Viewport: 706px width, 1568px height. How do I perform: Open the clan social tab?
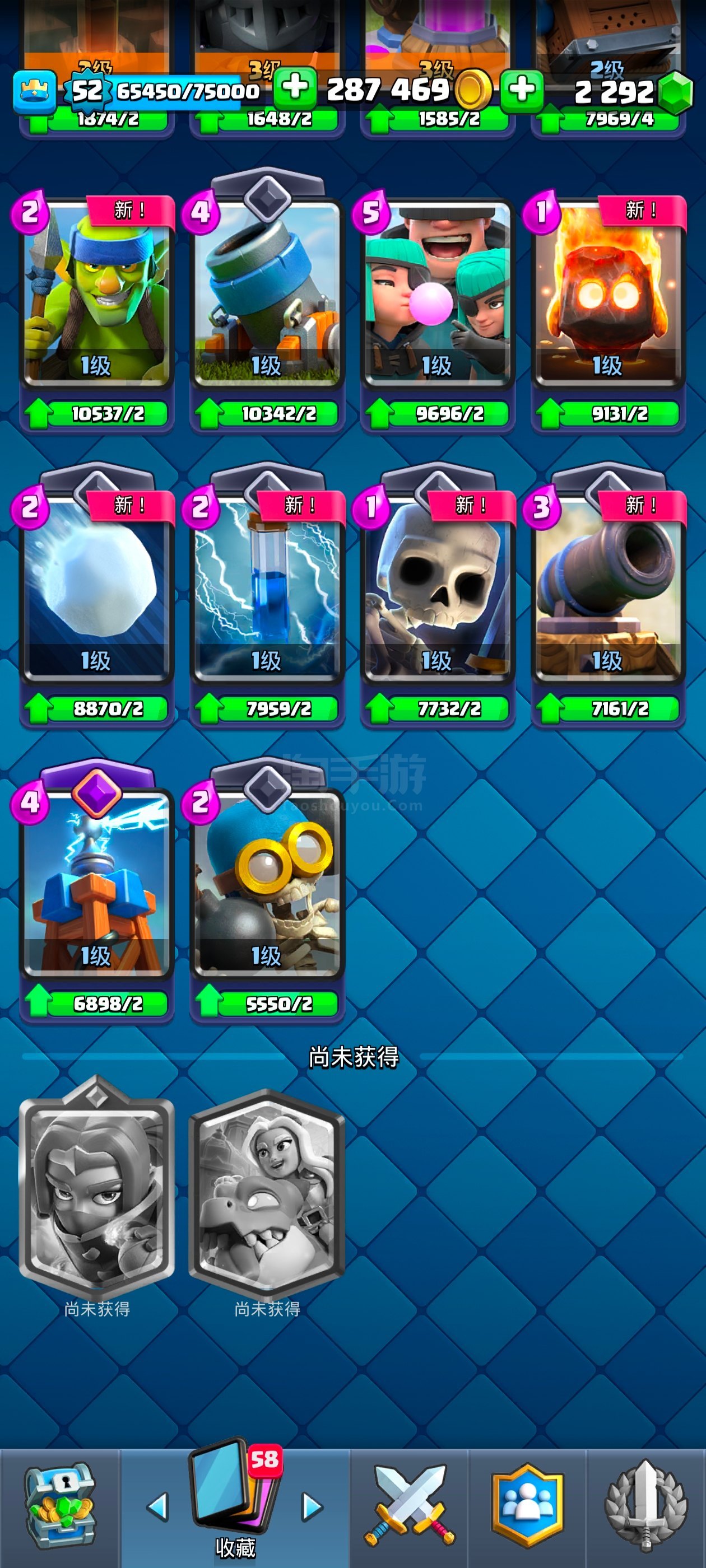point(527,1506)
